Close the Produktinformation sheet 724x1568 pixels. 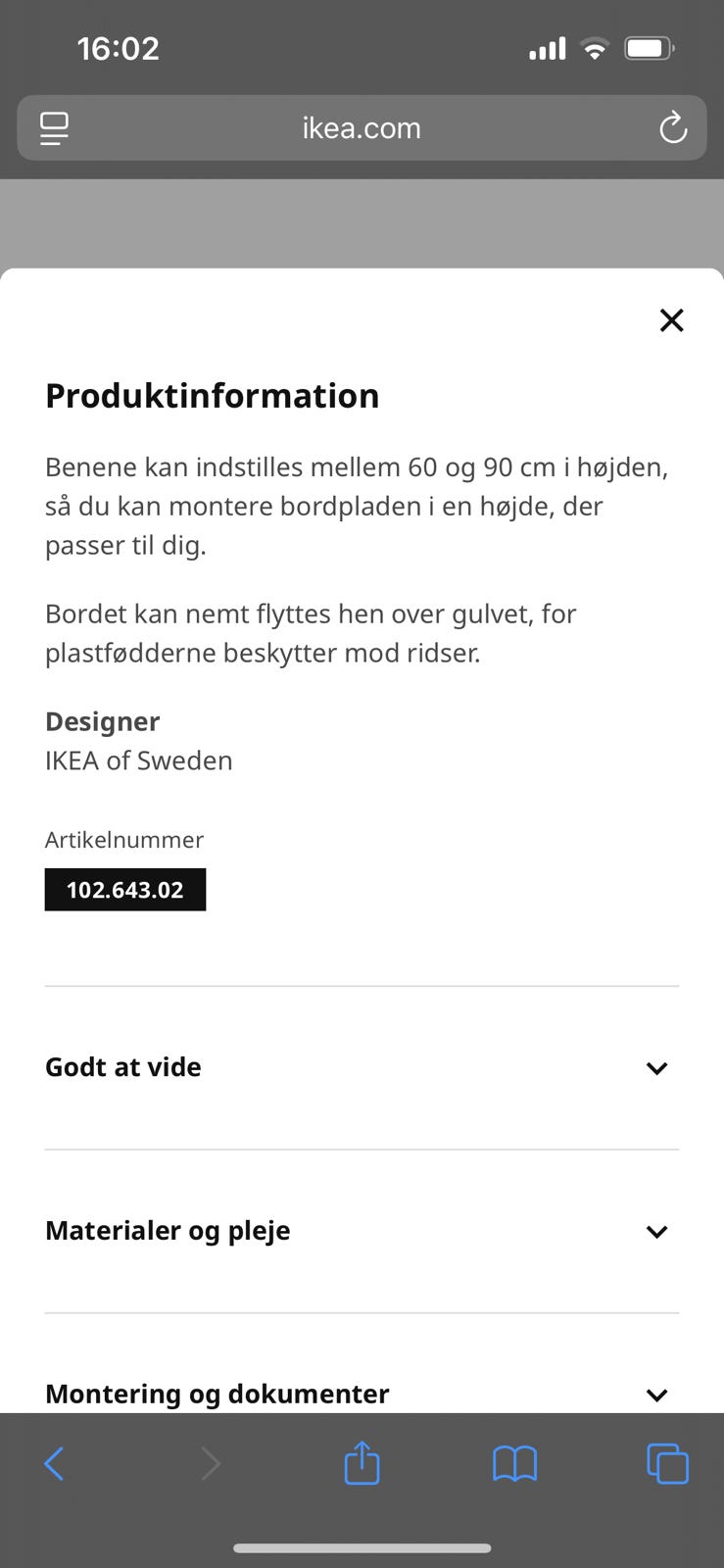[x=671, y=320]
